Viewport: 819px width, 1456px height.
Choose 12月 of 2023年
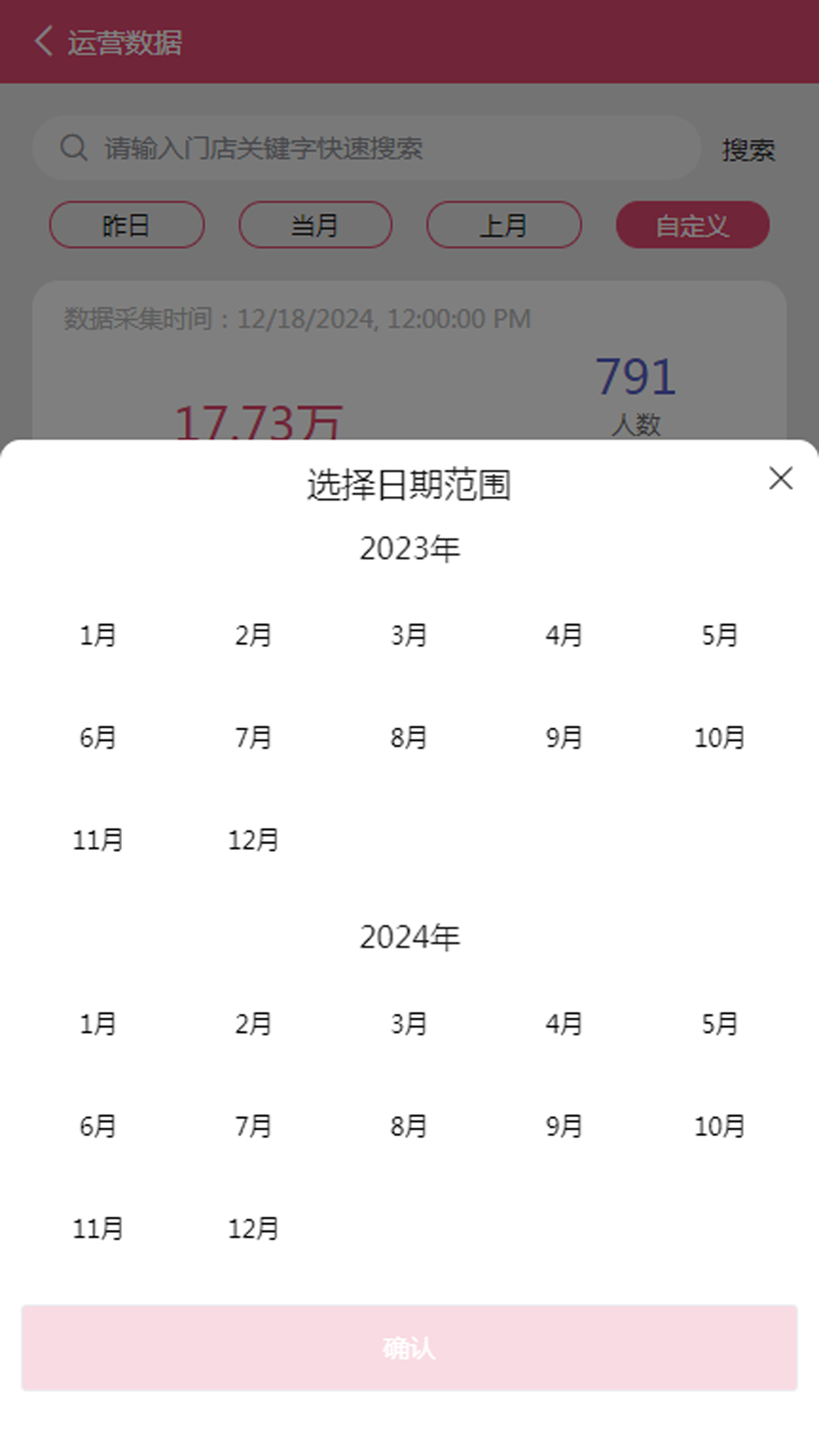[253, 839]
